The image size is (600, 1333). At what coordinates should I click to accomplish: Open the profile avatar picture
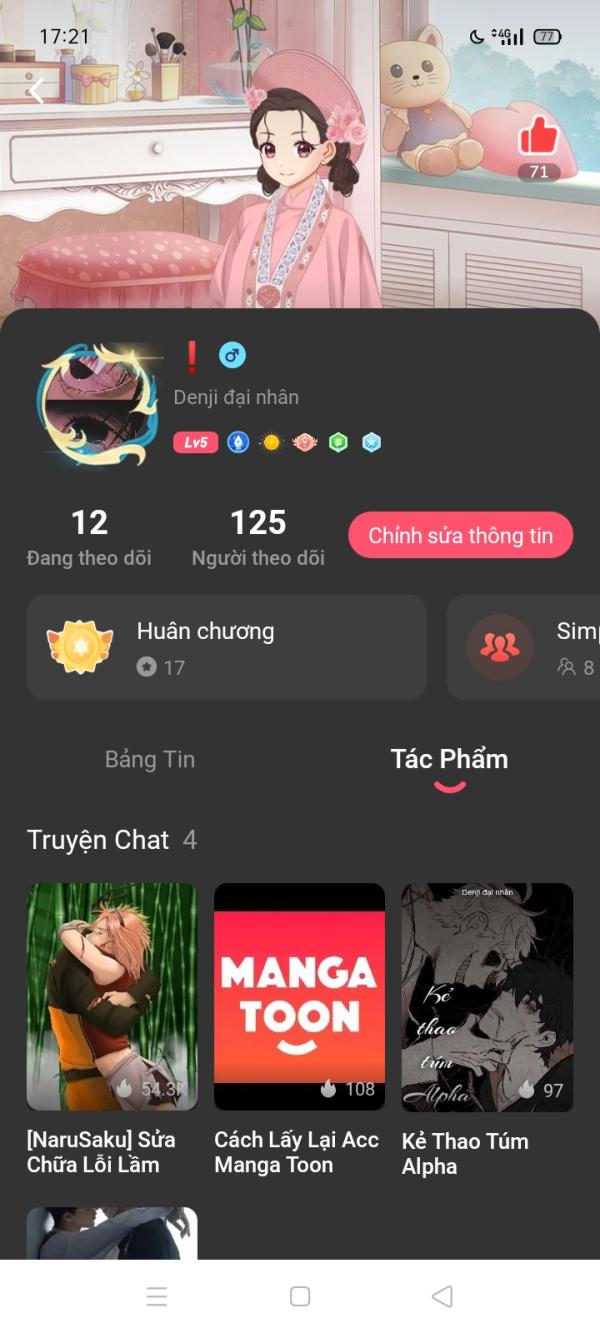point(97,404)
